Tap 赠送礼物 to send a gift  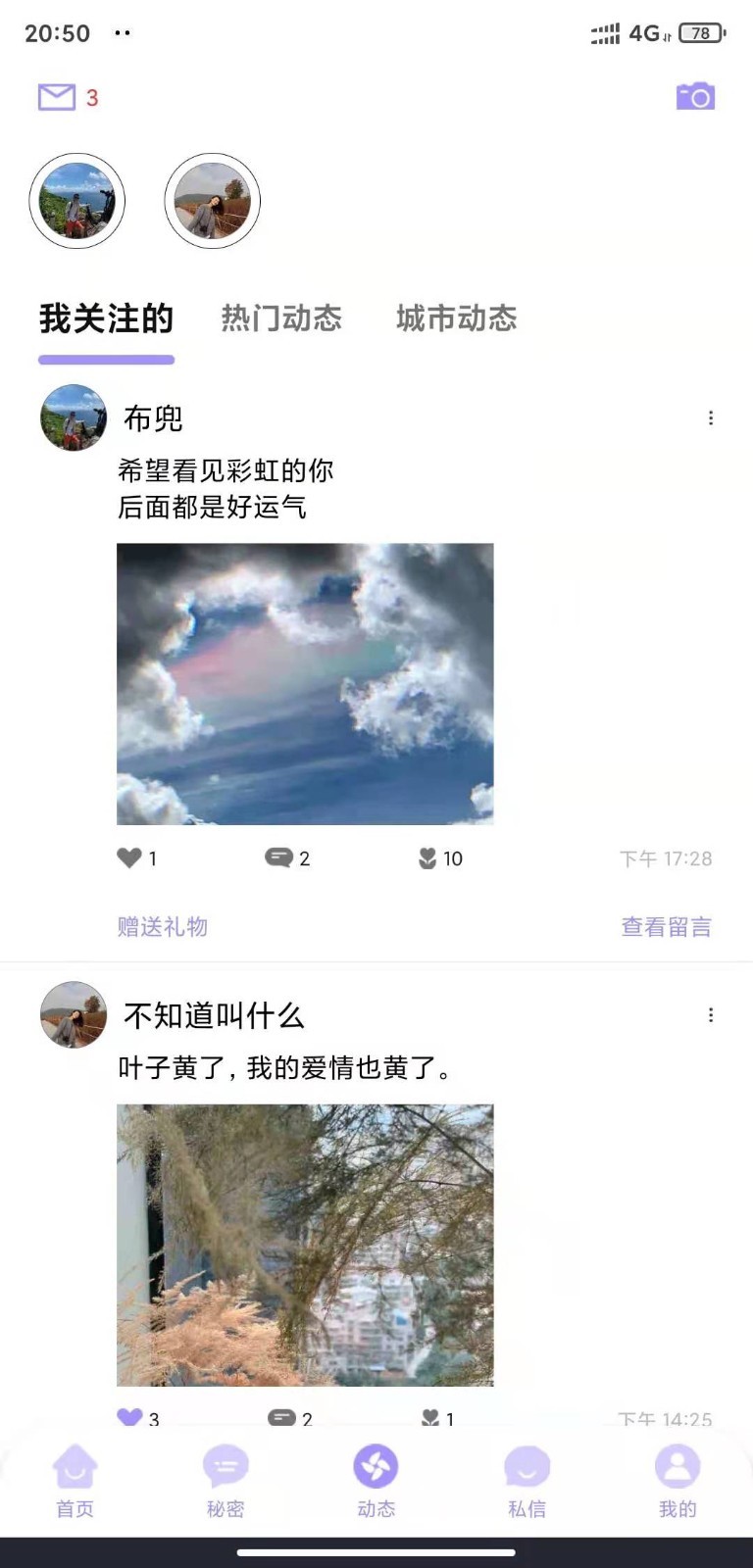coord(162,926)
